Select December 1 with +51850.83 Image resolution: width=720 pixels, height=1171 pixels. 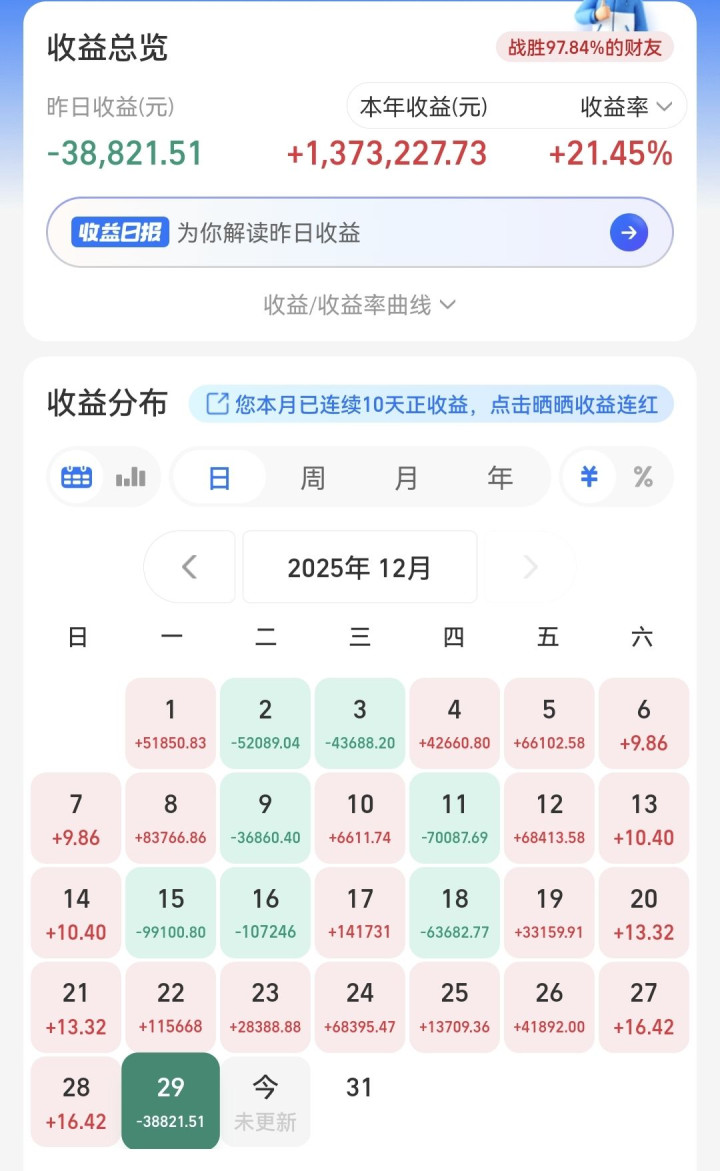point(171,724)
